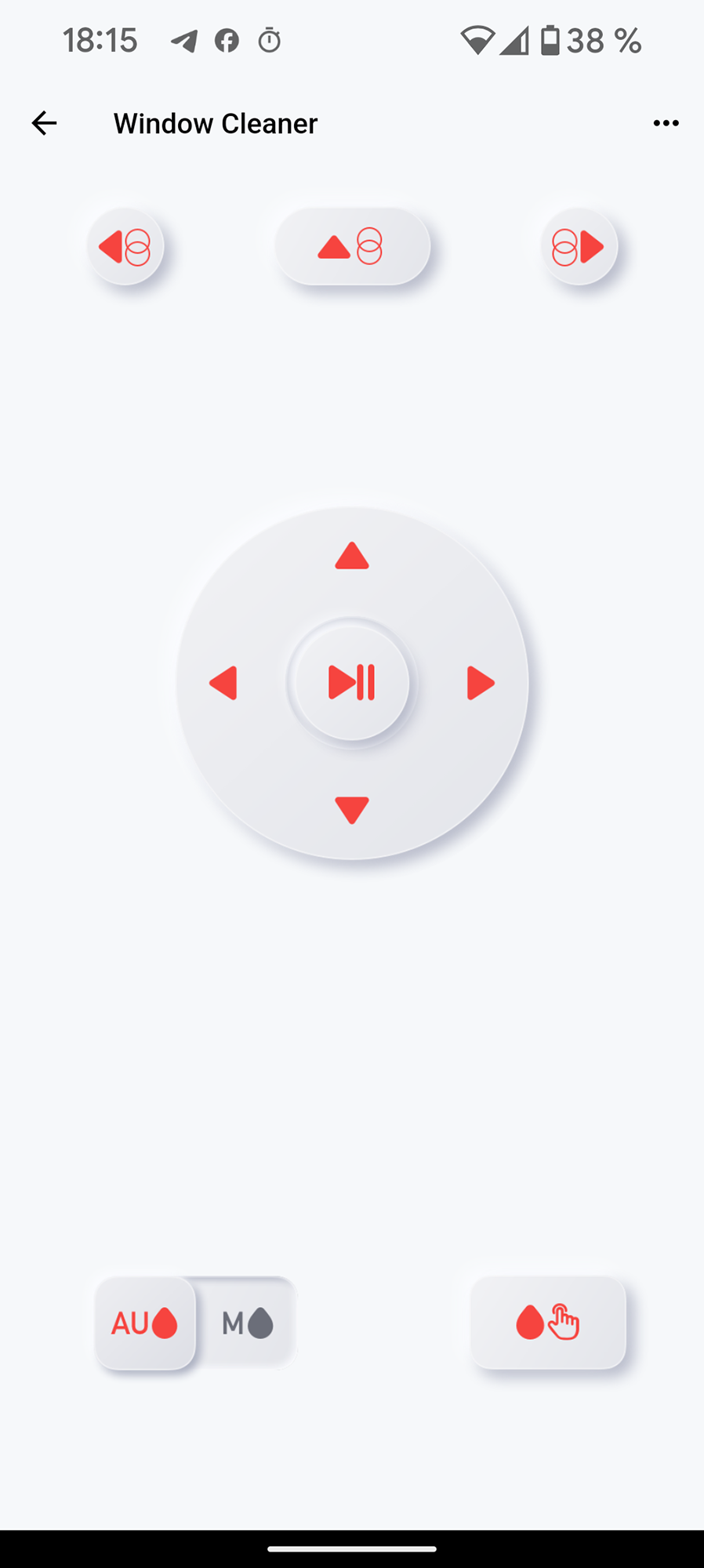Go back from Window Cleaner screen

[44, 123]
